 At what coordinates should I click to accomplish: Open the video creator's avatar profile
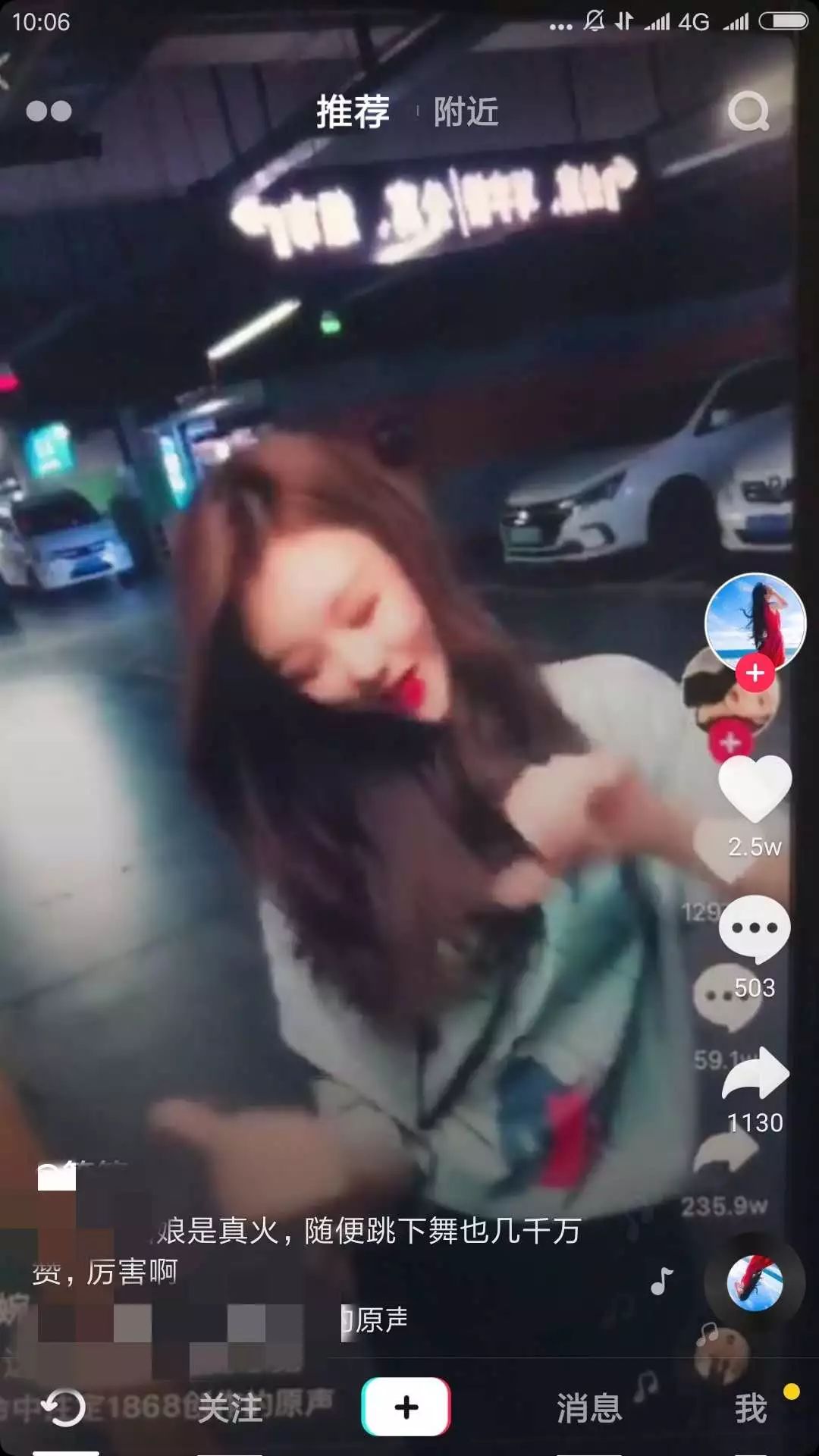click(x=755, y=622)
